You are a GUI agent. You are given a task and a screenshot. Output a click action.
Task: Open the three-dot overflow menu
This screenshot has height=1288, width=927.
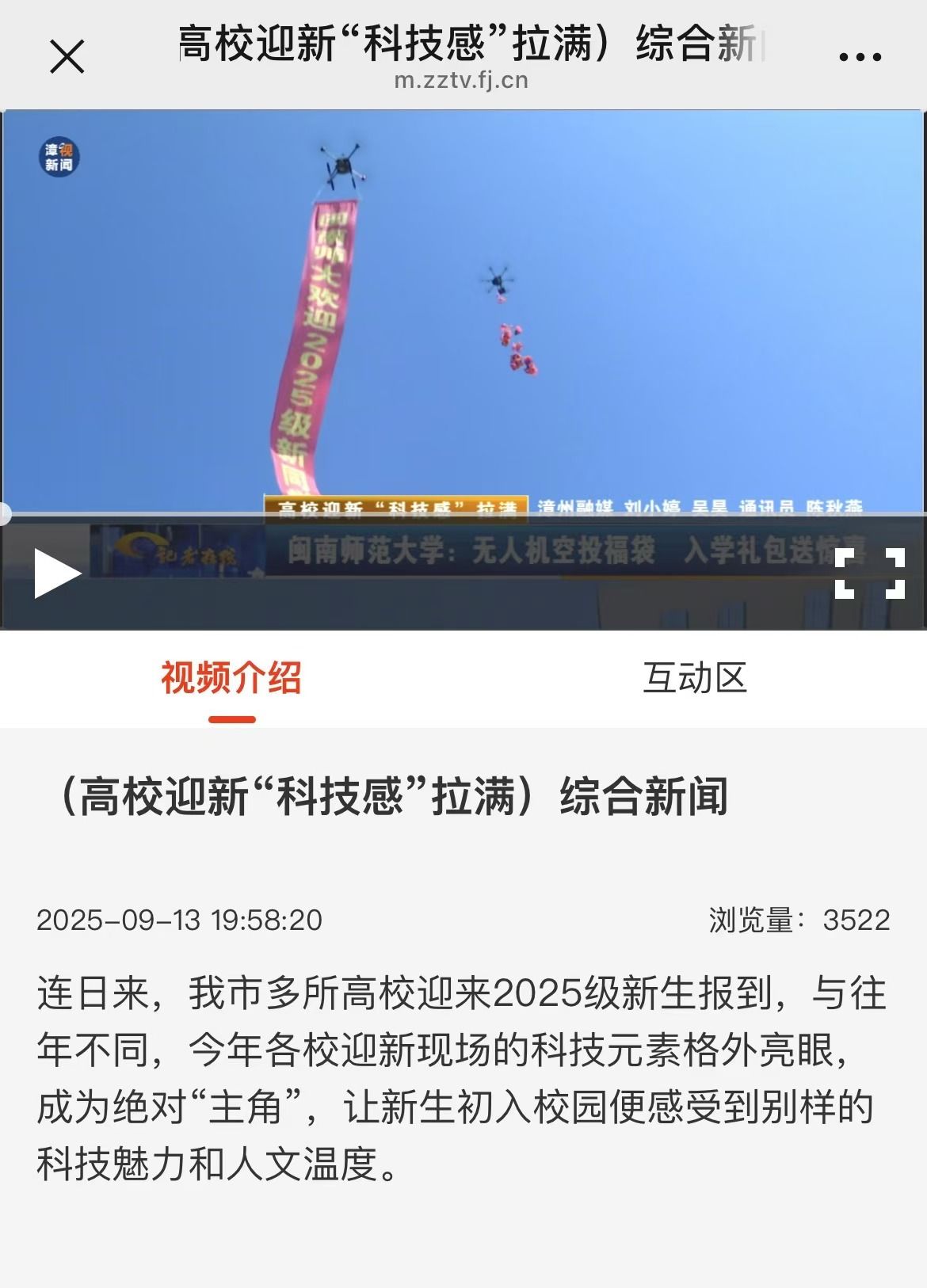pyautogui.click(x=860, y=57)
